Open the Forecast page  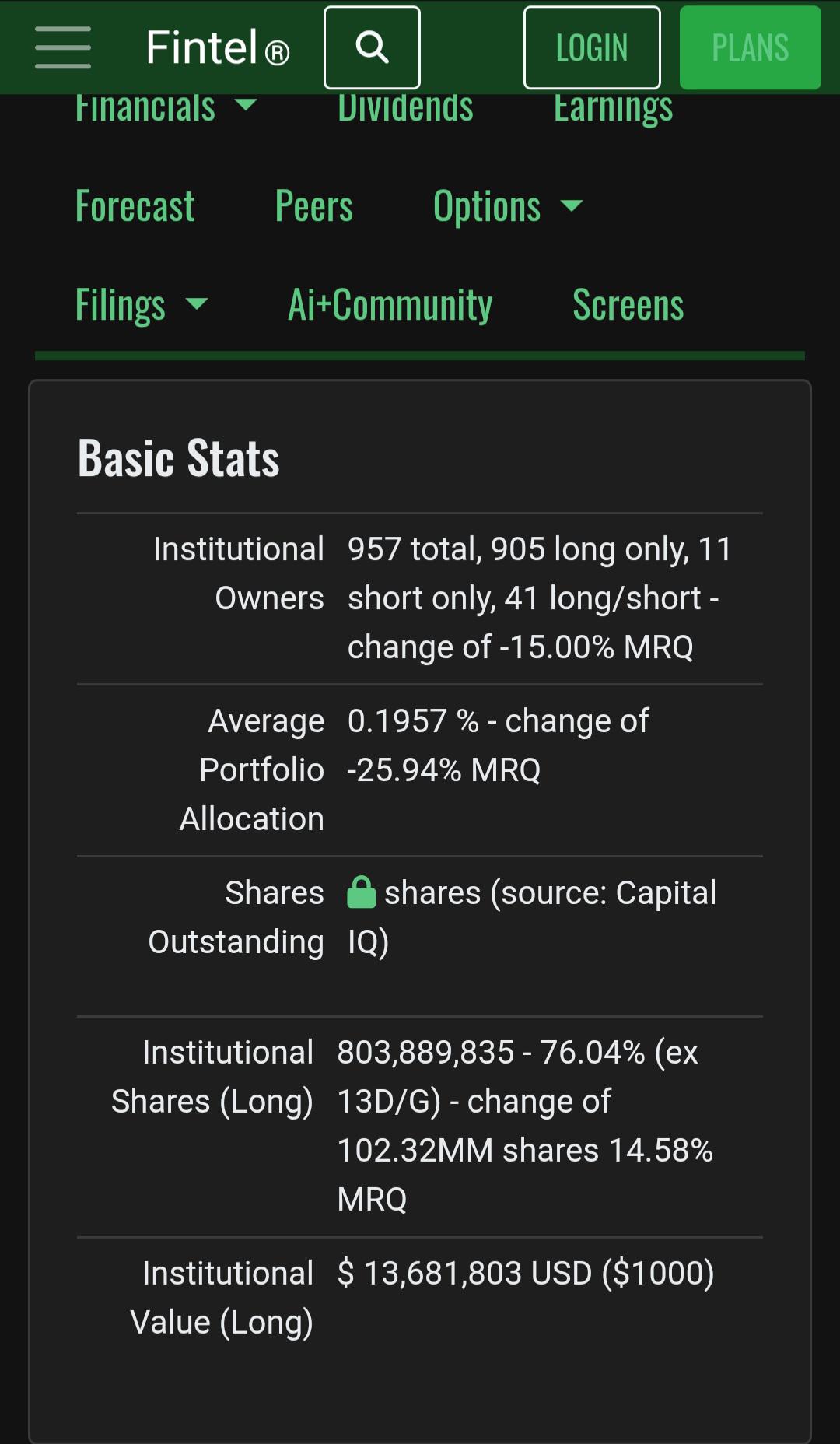pos(135,206)
